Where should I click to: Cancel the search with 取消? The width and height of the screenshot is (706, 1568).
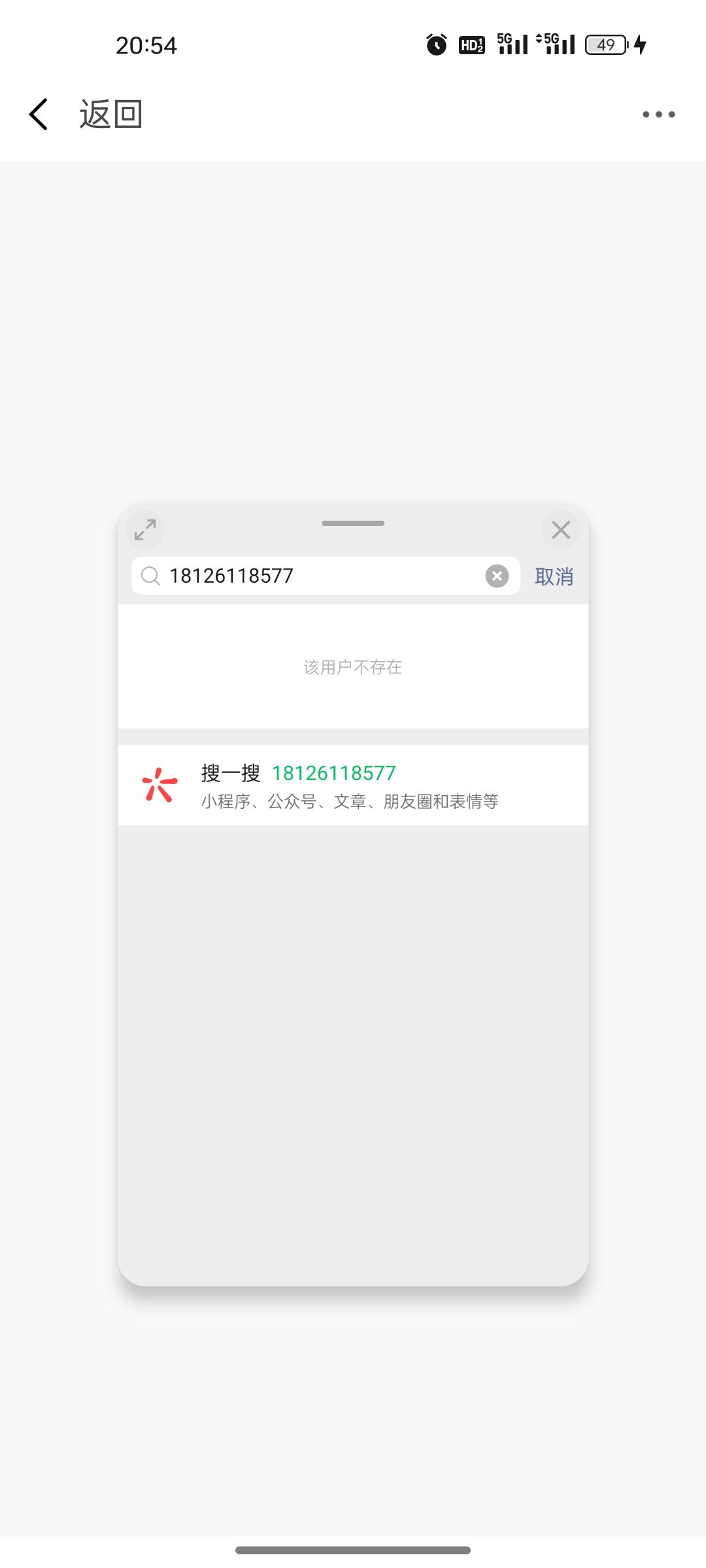point(554,576)
